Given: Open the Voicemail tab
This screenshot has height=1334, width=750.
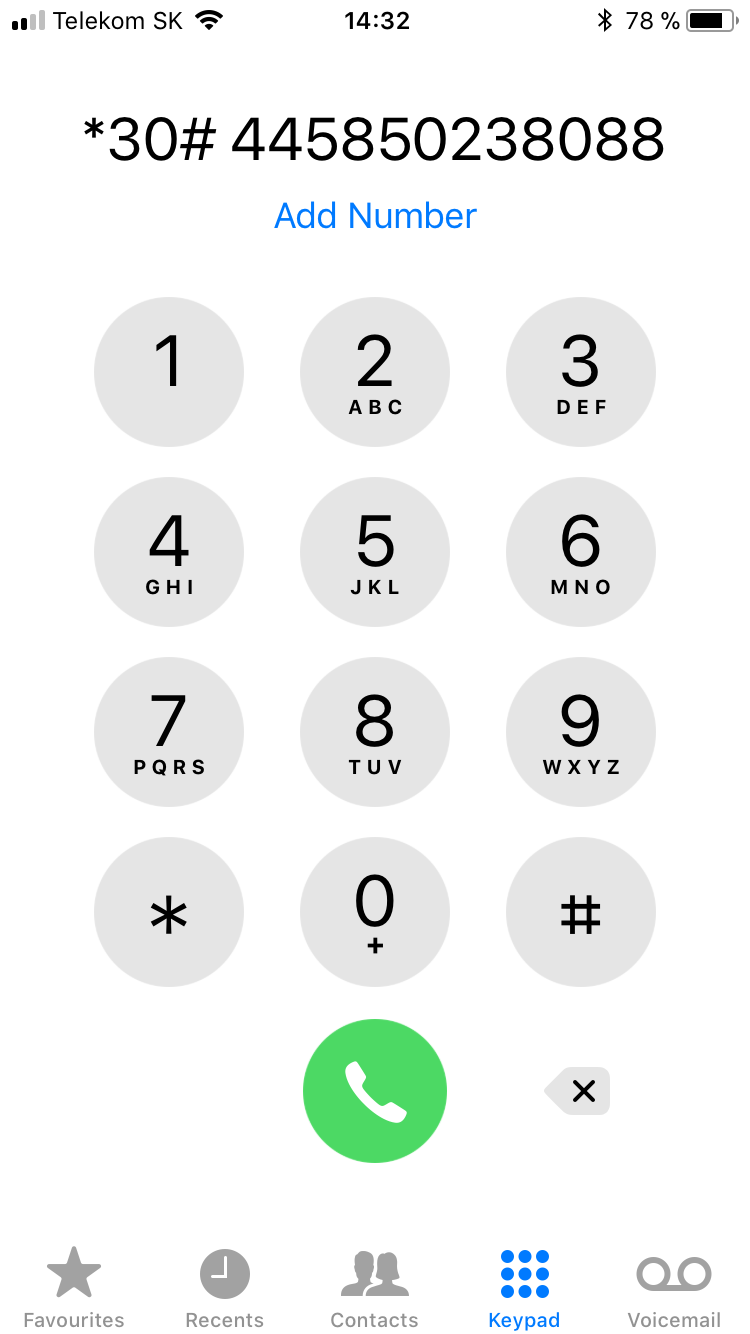Looking at the screenshot, I should 674,1288.
